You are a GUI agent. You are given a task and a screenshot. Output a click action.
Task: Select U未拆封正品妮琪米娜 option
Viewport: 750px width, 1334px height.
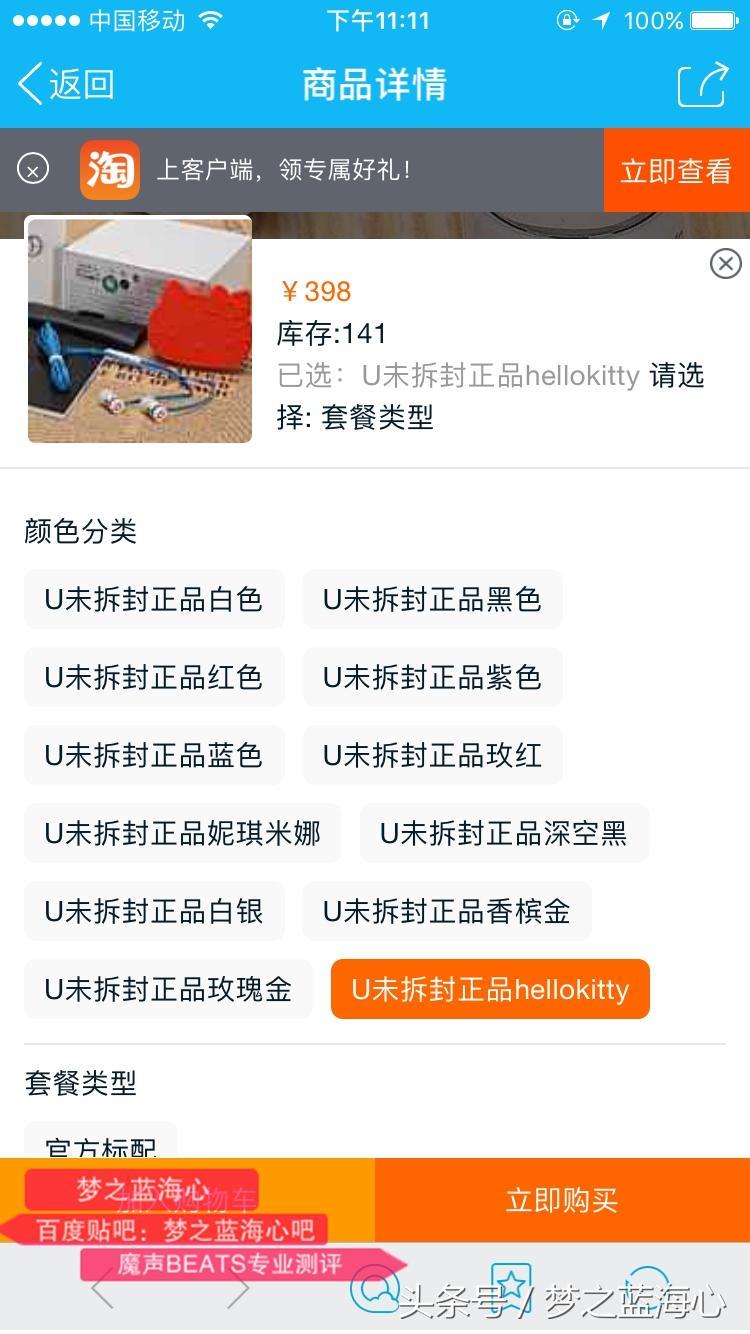(182, 833)
